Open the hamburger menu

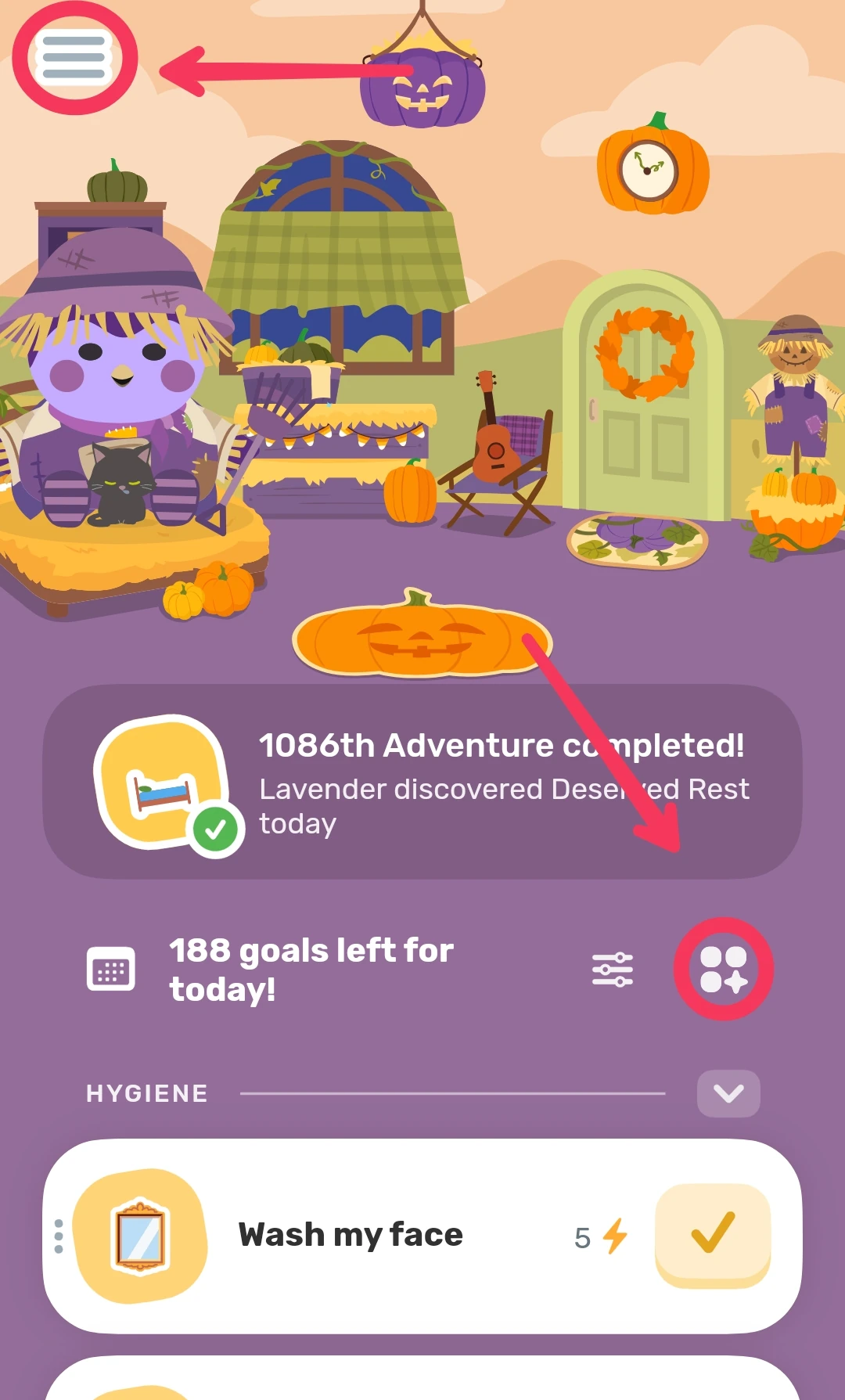point(74,58)
